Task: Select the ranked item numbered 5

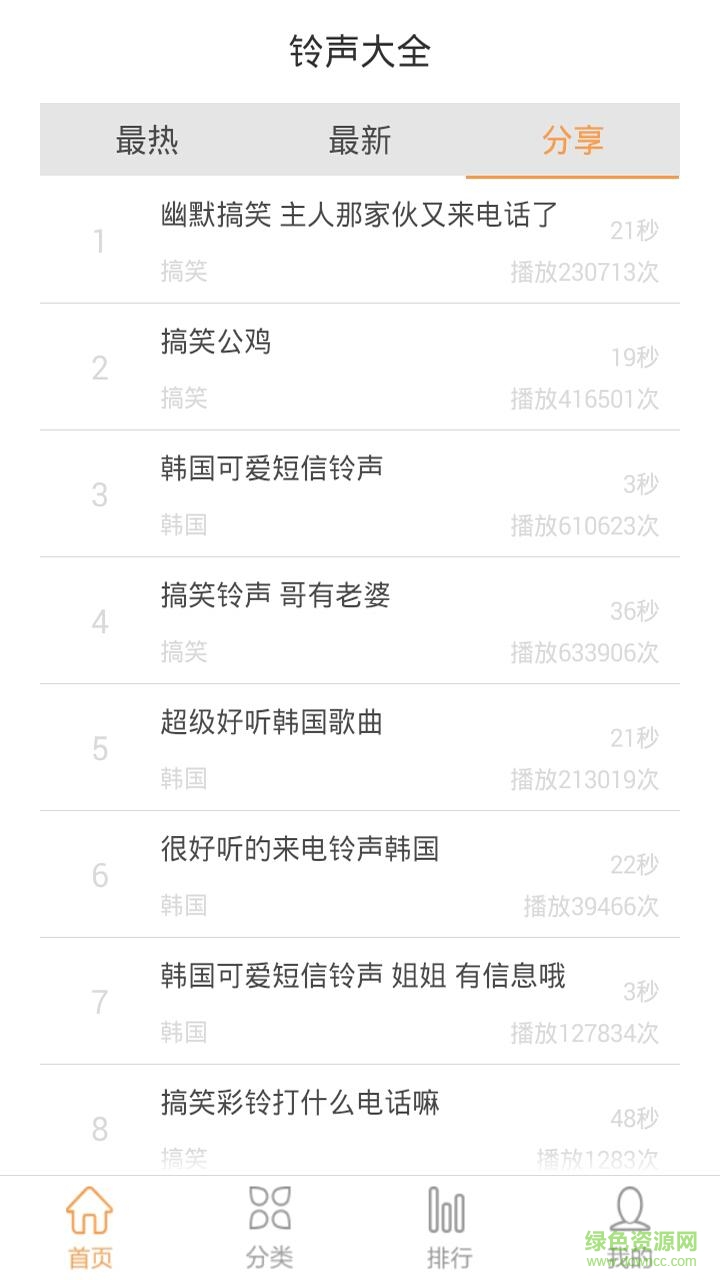Action: coord(99,748)
